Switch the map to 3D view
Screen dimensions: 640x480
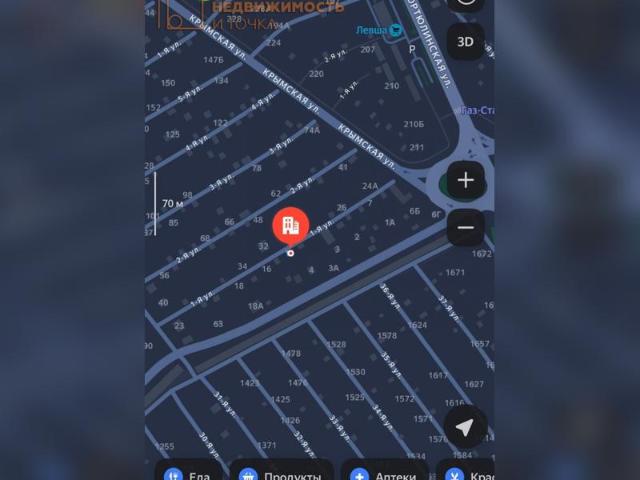click(x=465, y=42)
